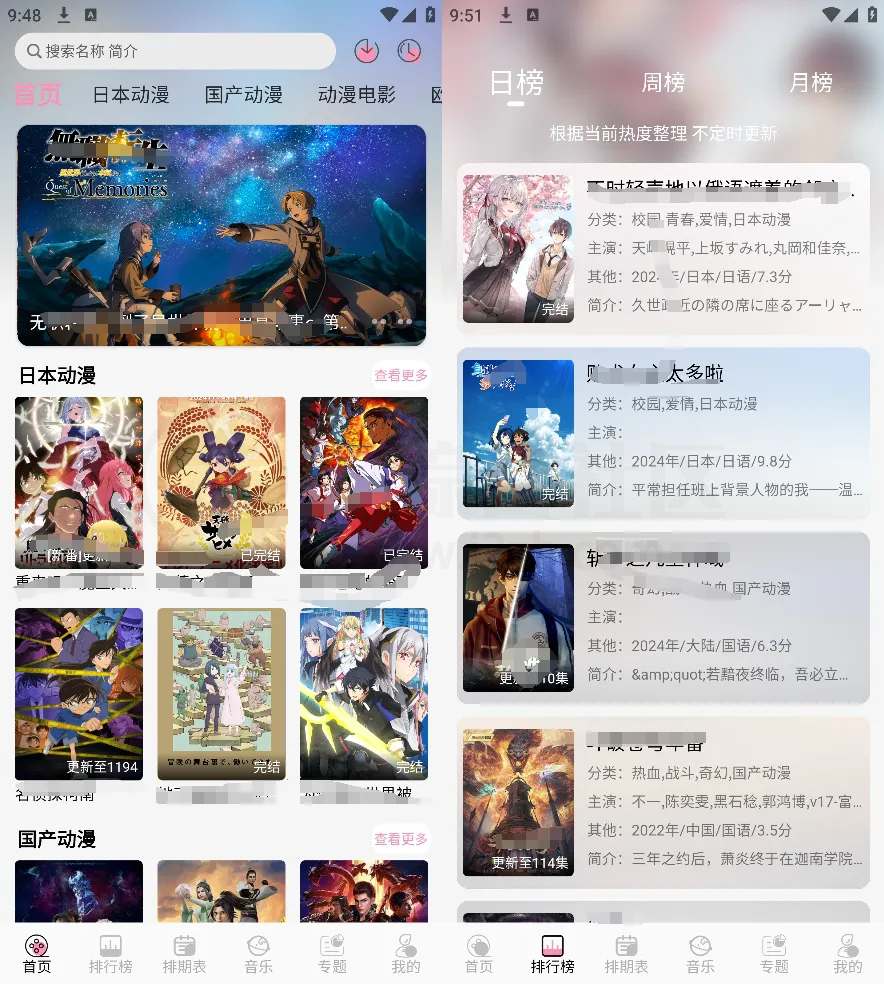Image resolution: width=884 pixels, height=984 pixels.
Task: Tap 查看更多 for the 国产动漫 section
Action: pos(400,838)
